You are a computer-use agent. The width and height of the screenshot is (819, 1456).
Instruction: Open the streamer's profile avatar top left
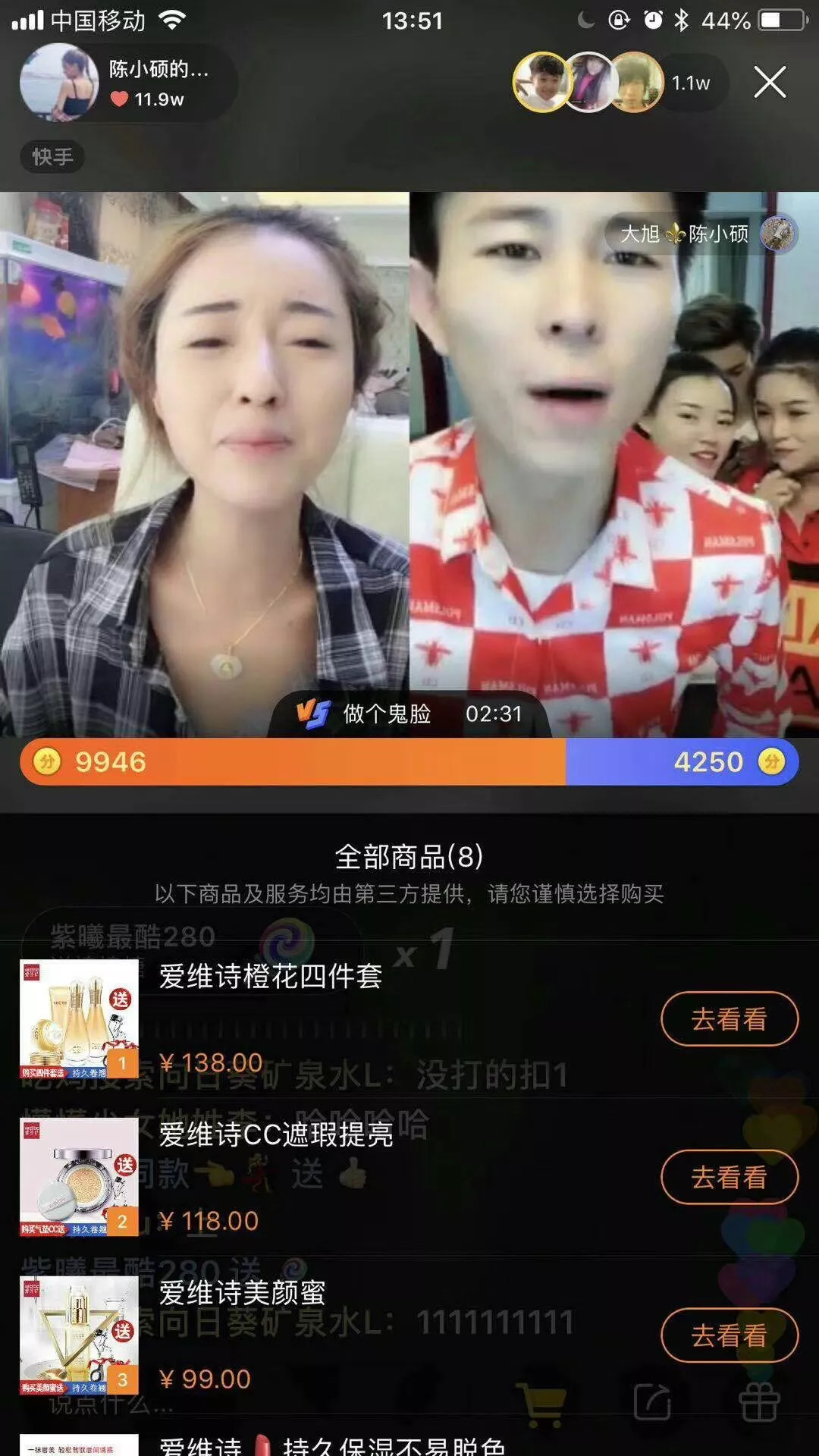point(58,83)
